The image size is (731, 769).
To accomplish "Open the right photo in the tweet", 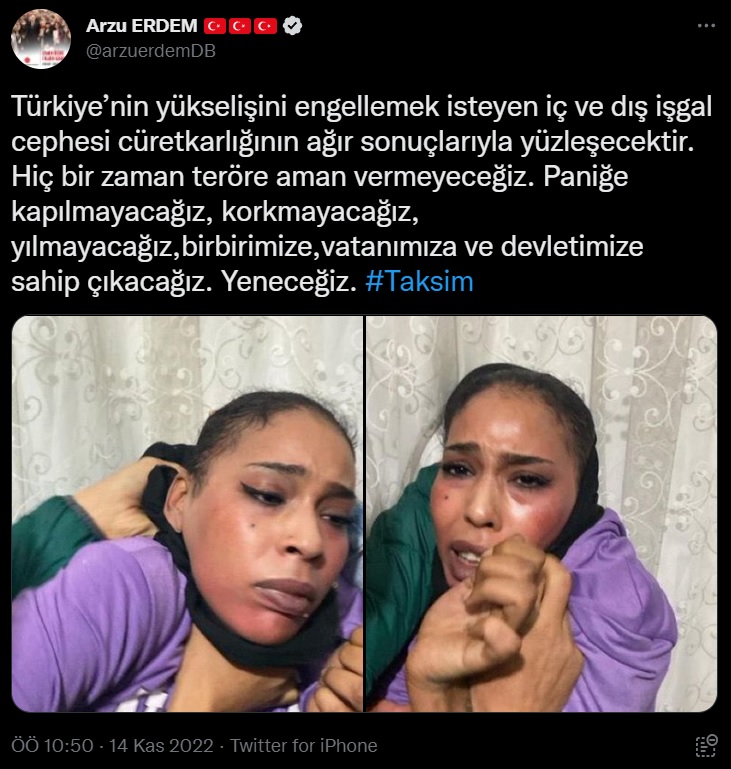I will tap(542, 513).
